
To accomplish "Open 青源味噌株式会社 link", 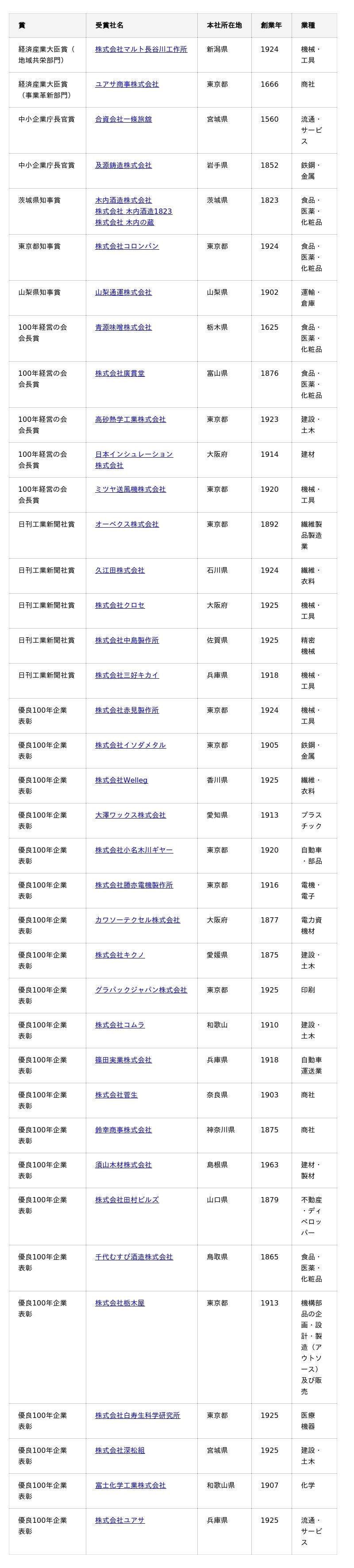I will click(x=123, y=327).
